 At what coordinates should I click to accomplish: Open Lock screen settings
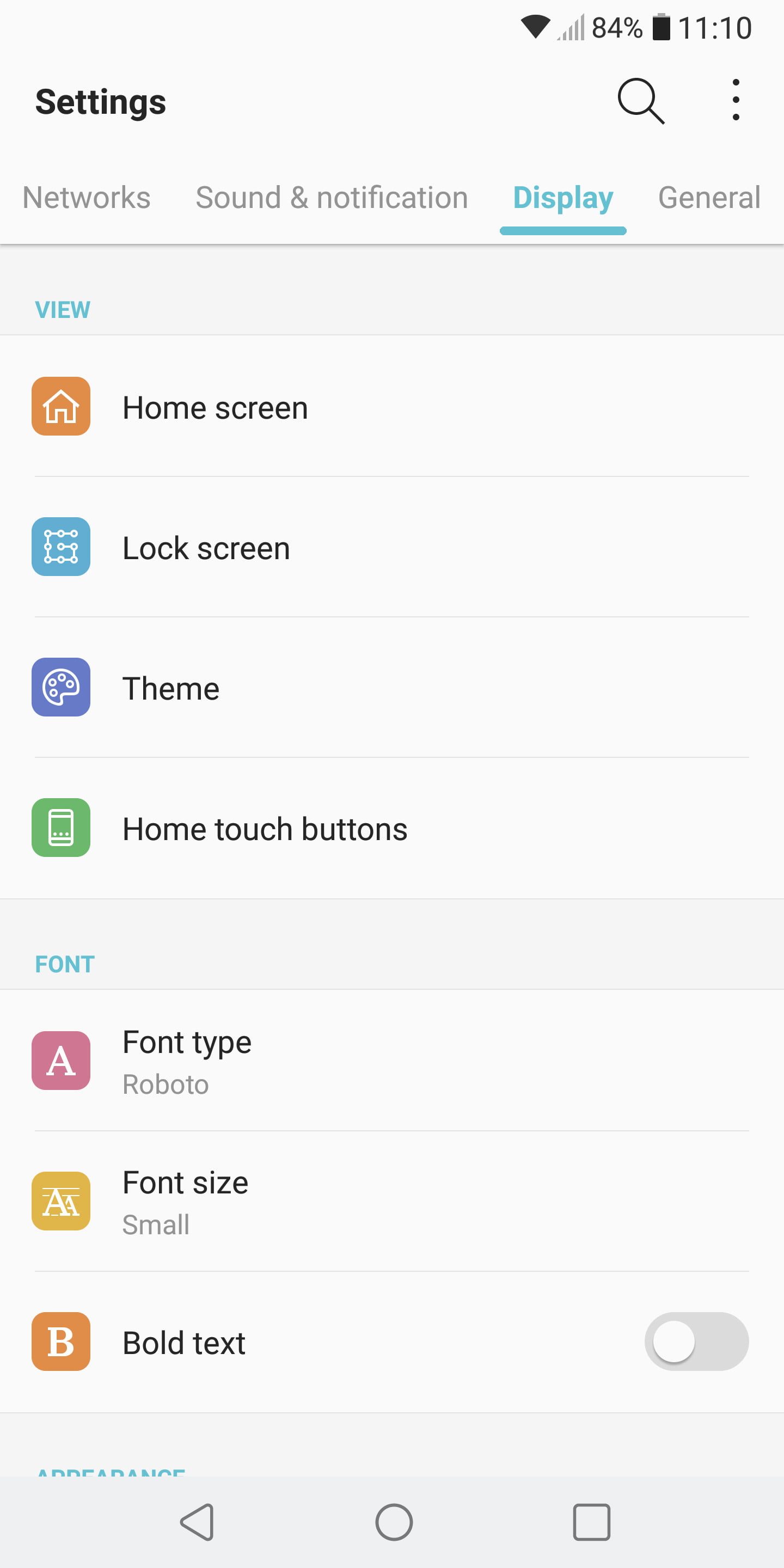pyautogui.click(x=392, y=547)
